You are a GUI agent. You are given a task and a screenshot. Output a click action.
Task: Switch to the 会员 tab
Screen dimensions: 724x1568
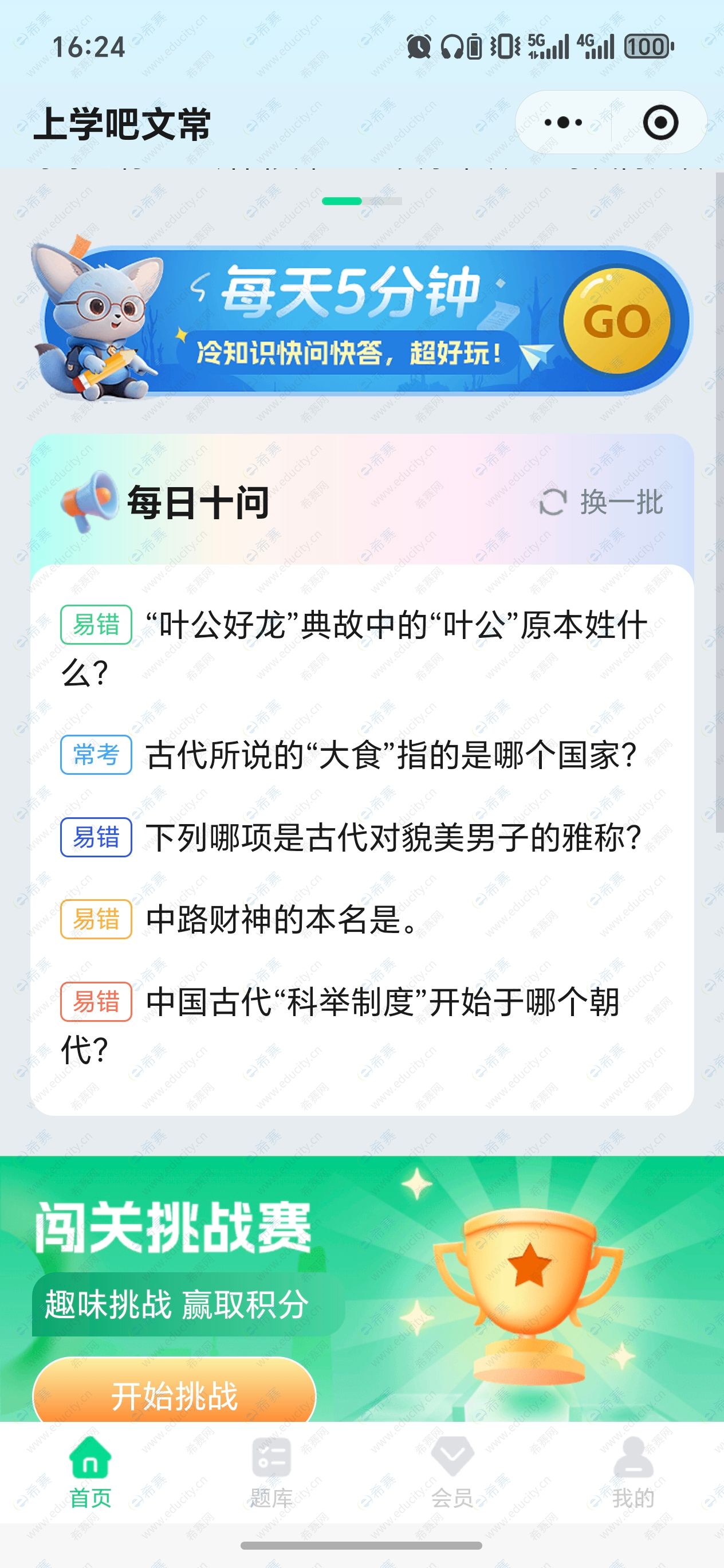point(452,1473)
